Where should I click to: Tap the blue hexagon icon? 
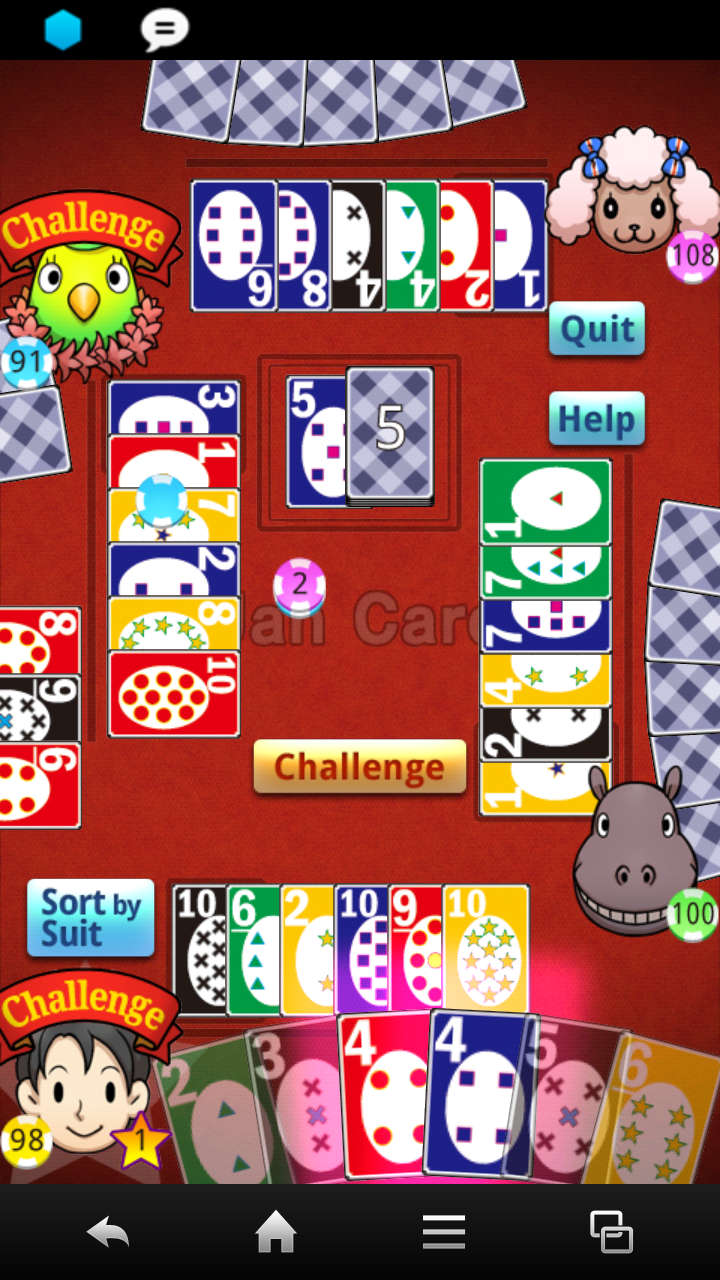click(63, 30)
